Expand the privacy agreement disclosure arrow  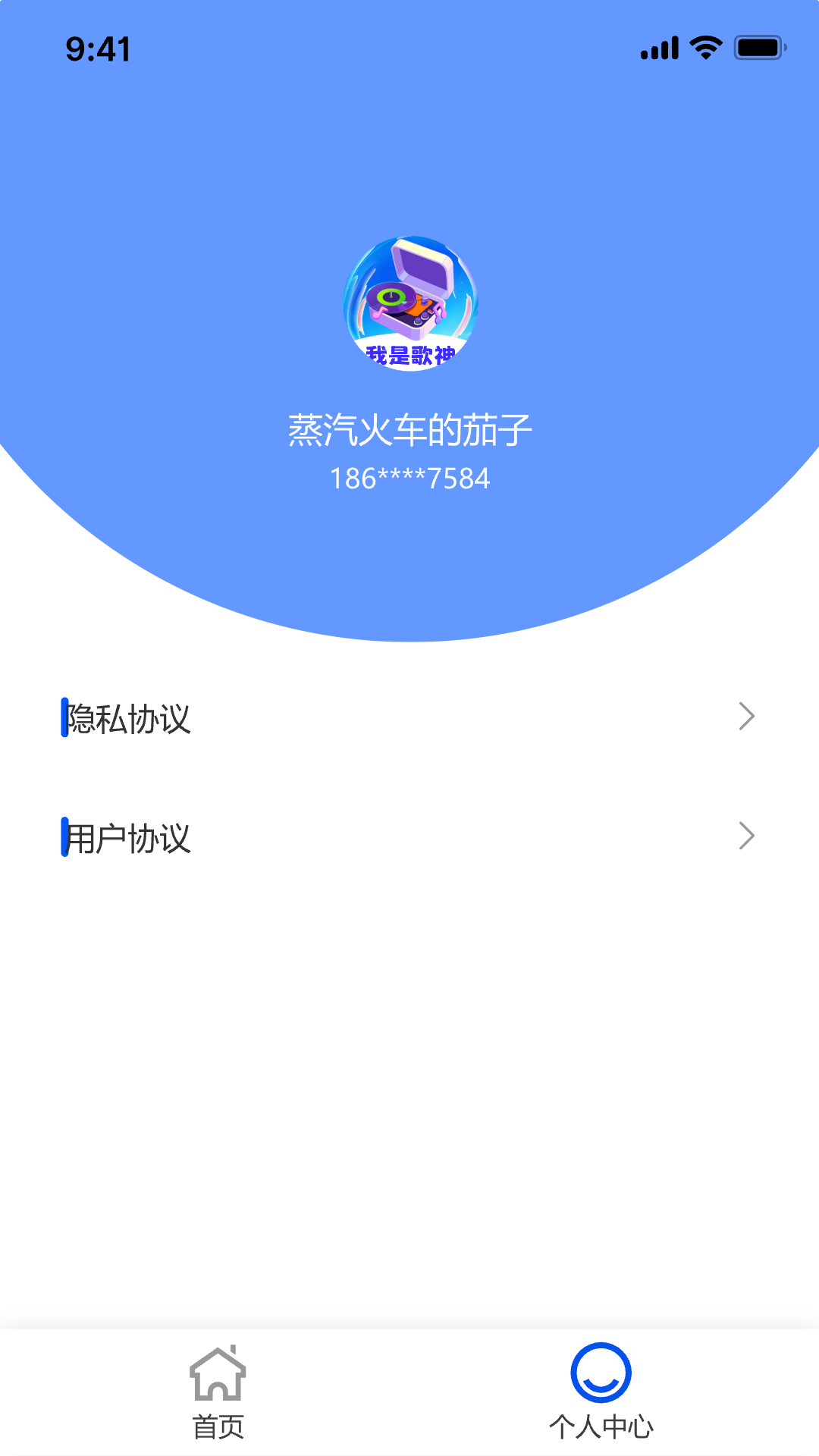pos(746,715)
